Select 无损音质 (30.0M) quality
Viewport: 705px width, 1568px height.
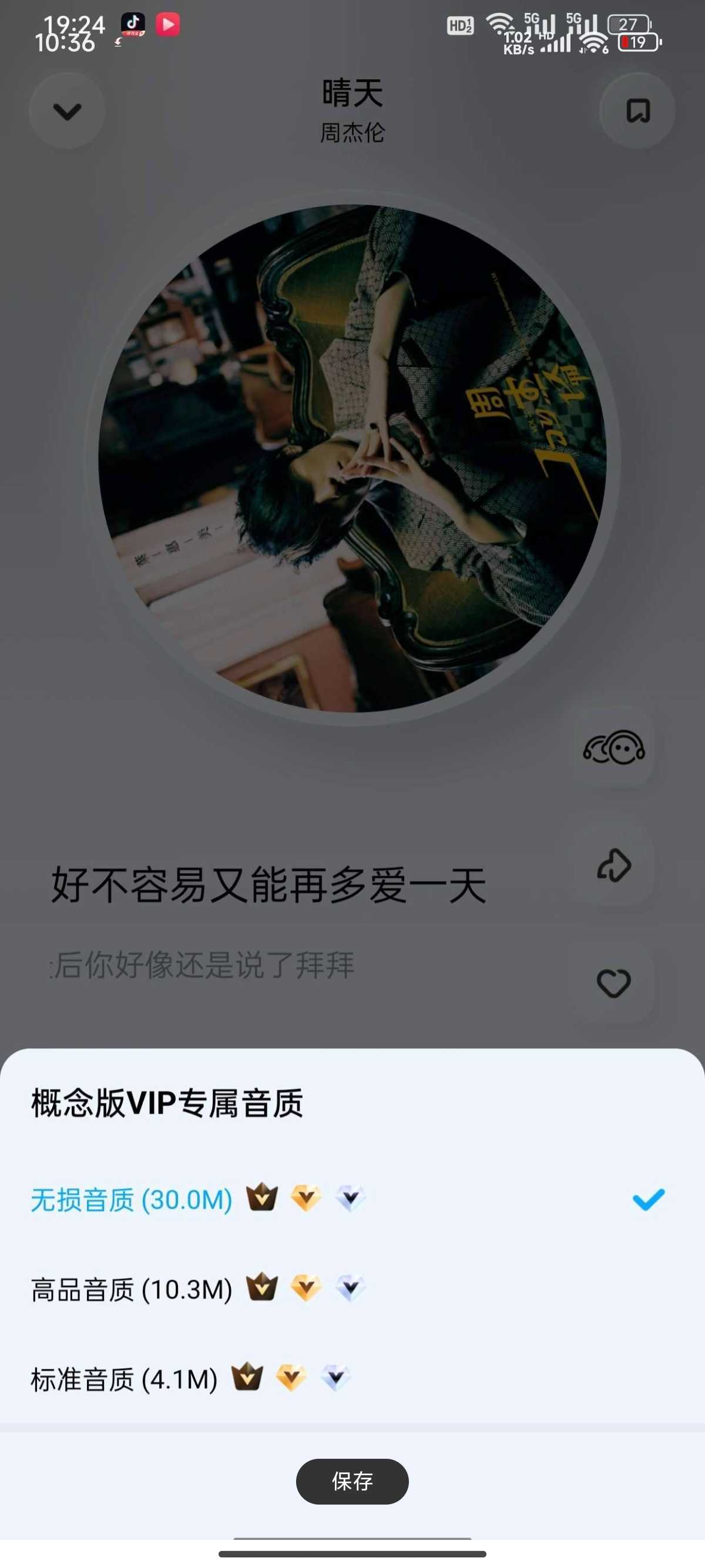[132, 1200]
